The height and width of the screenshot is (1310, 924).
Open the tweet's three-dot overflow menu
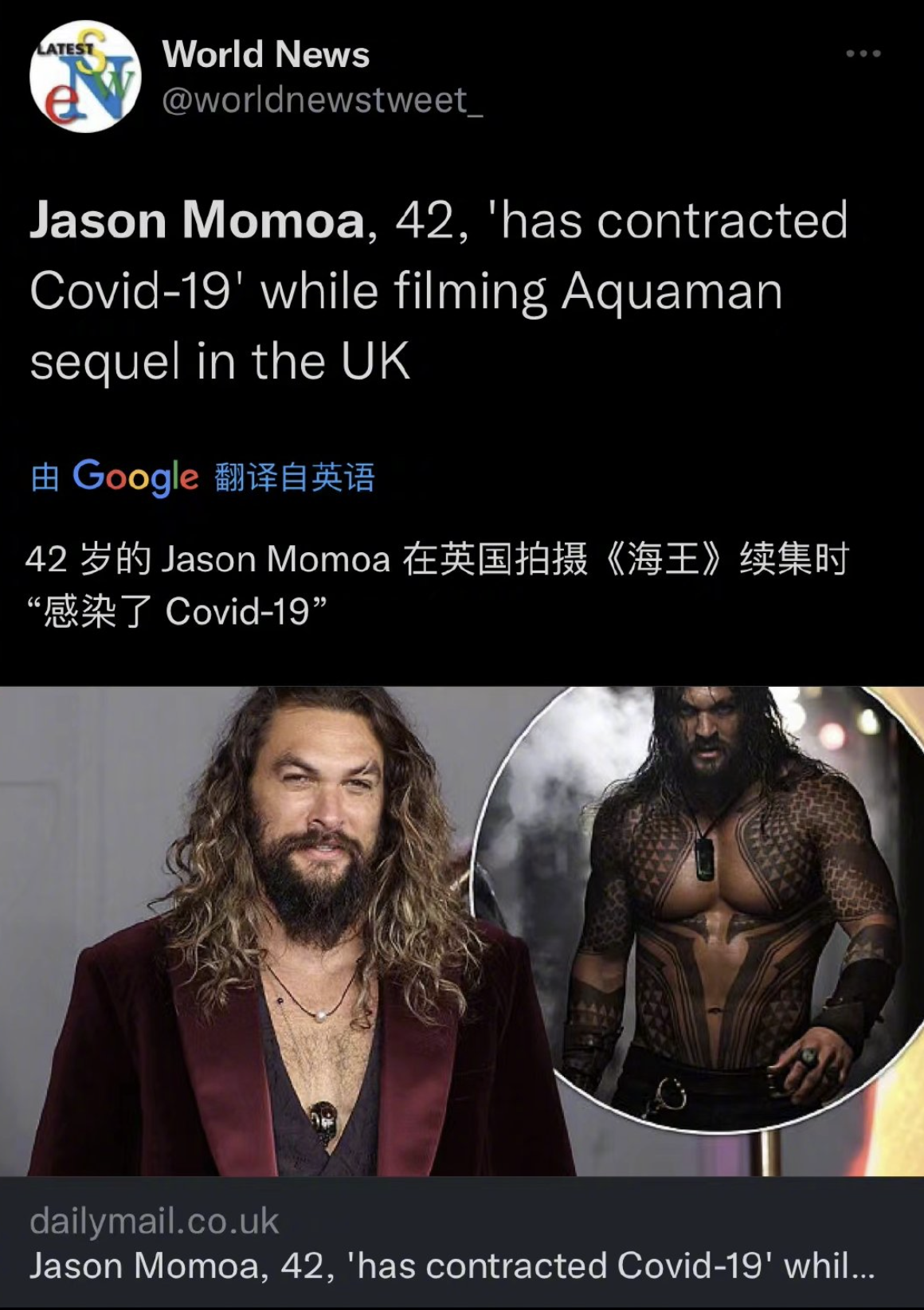tap(863, 54)
